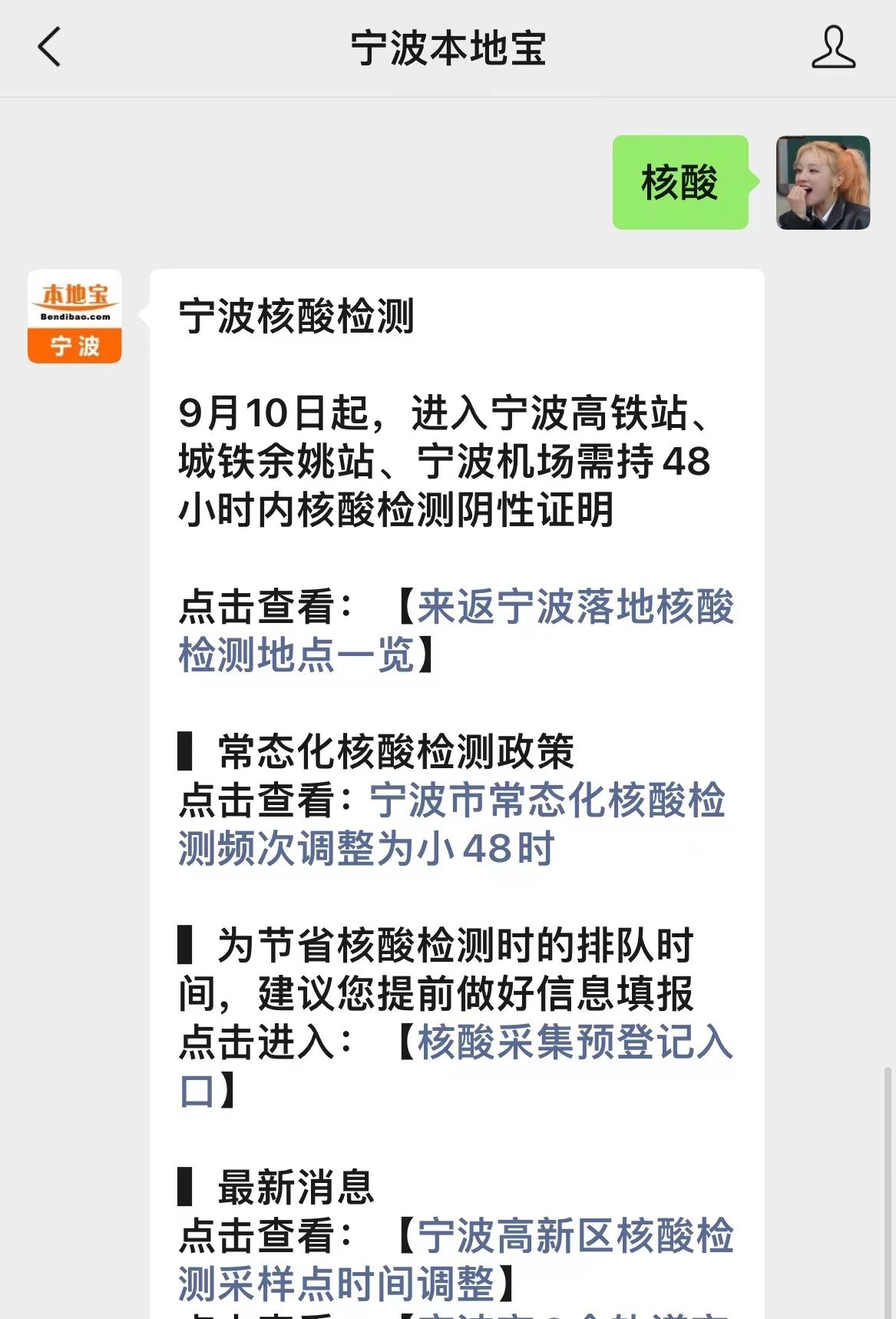The height and width of the screenshot is (1319, 896).
Task: Tap the sender's avatar beside 核酸
Action: pyautogui.click(x=822, y=183)
